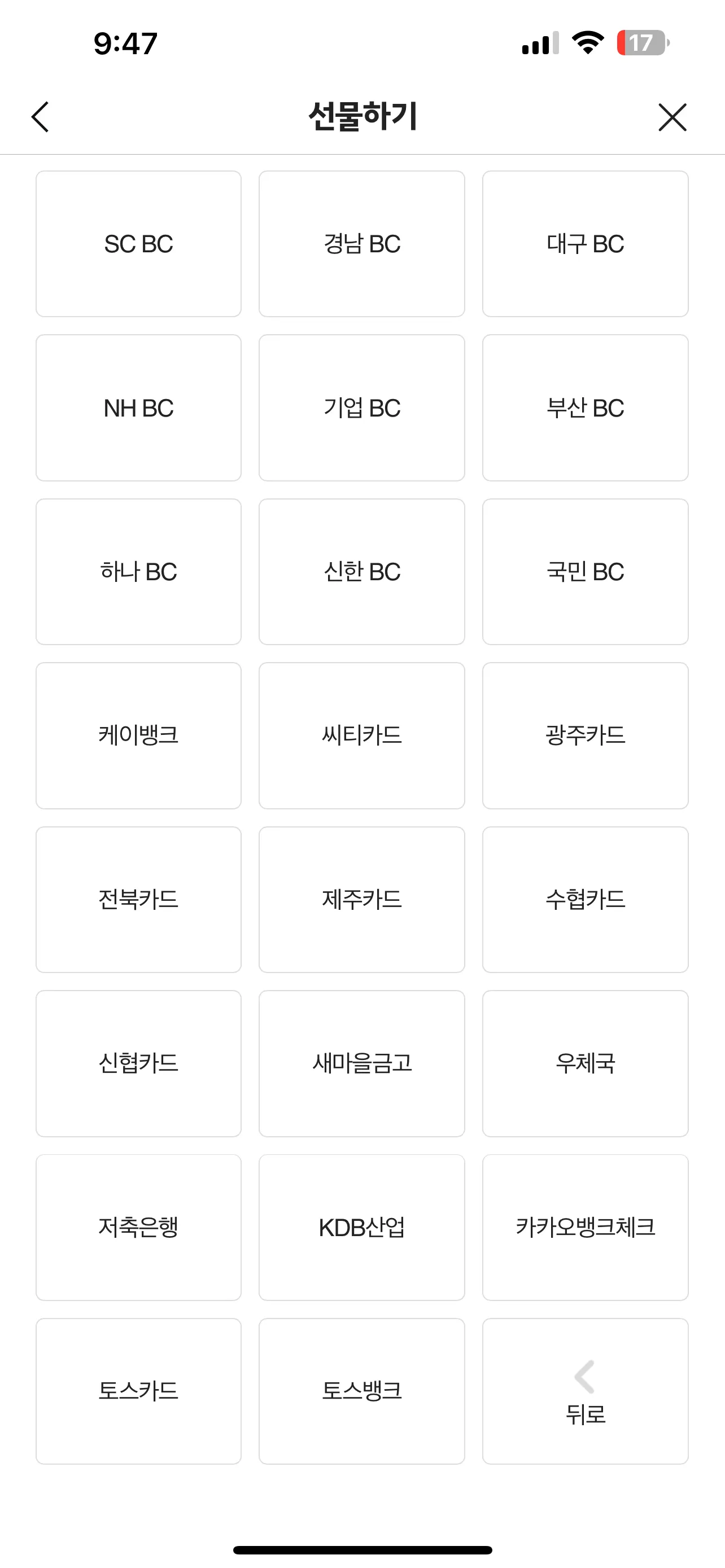The image size is (725, 1568).
Task: Select SC BC card
Action: (139, 244)
